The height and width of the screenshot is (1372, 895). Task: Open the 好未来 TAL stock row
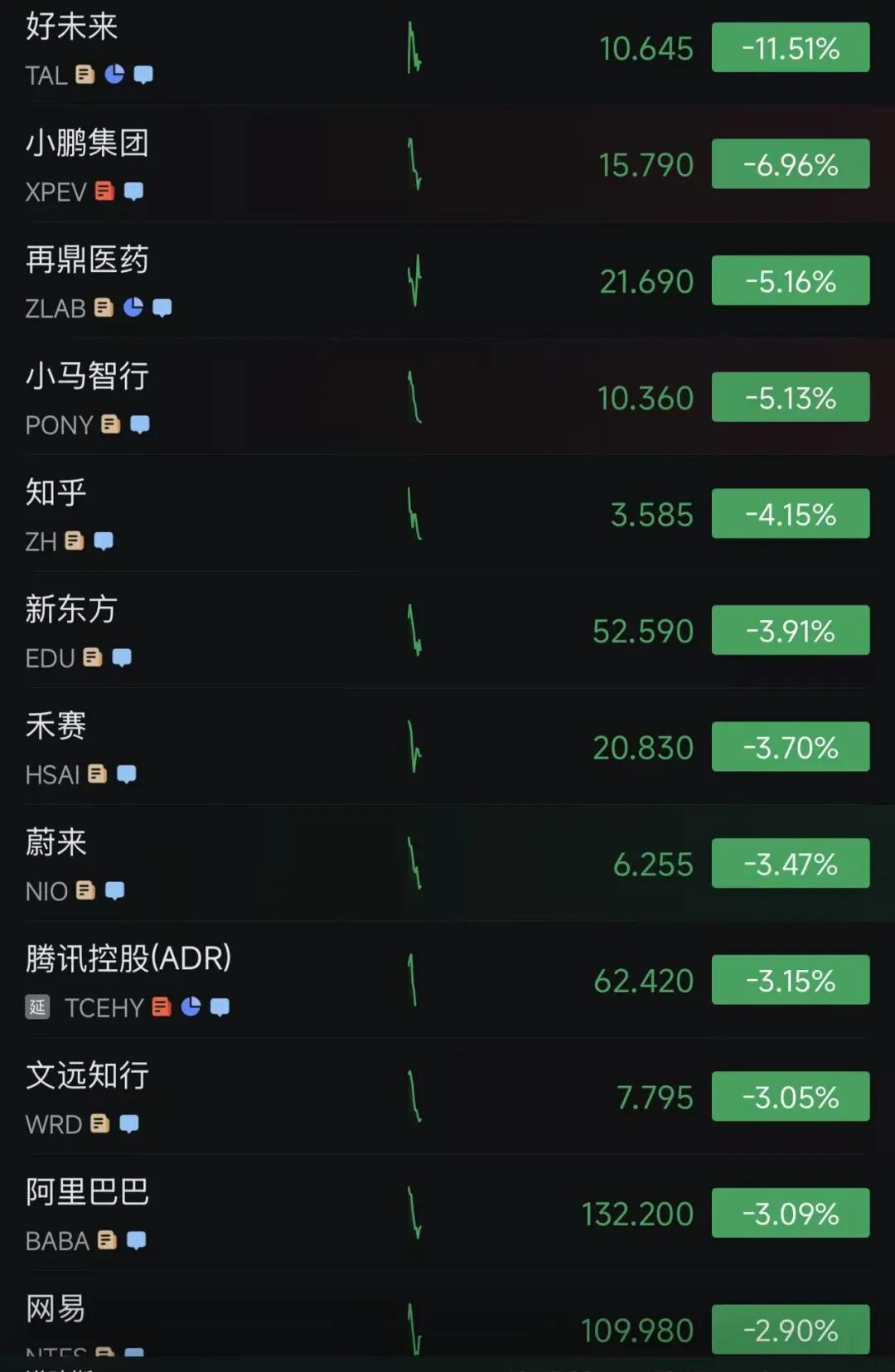[x=249, y=48]
